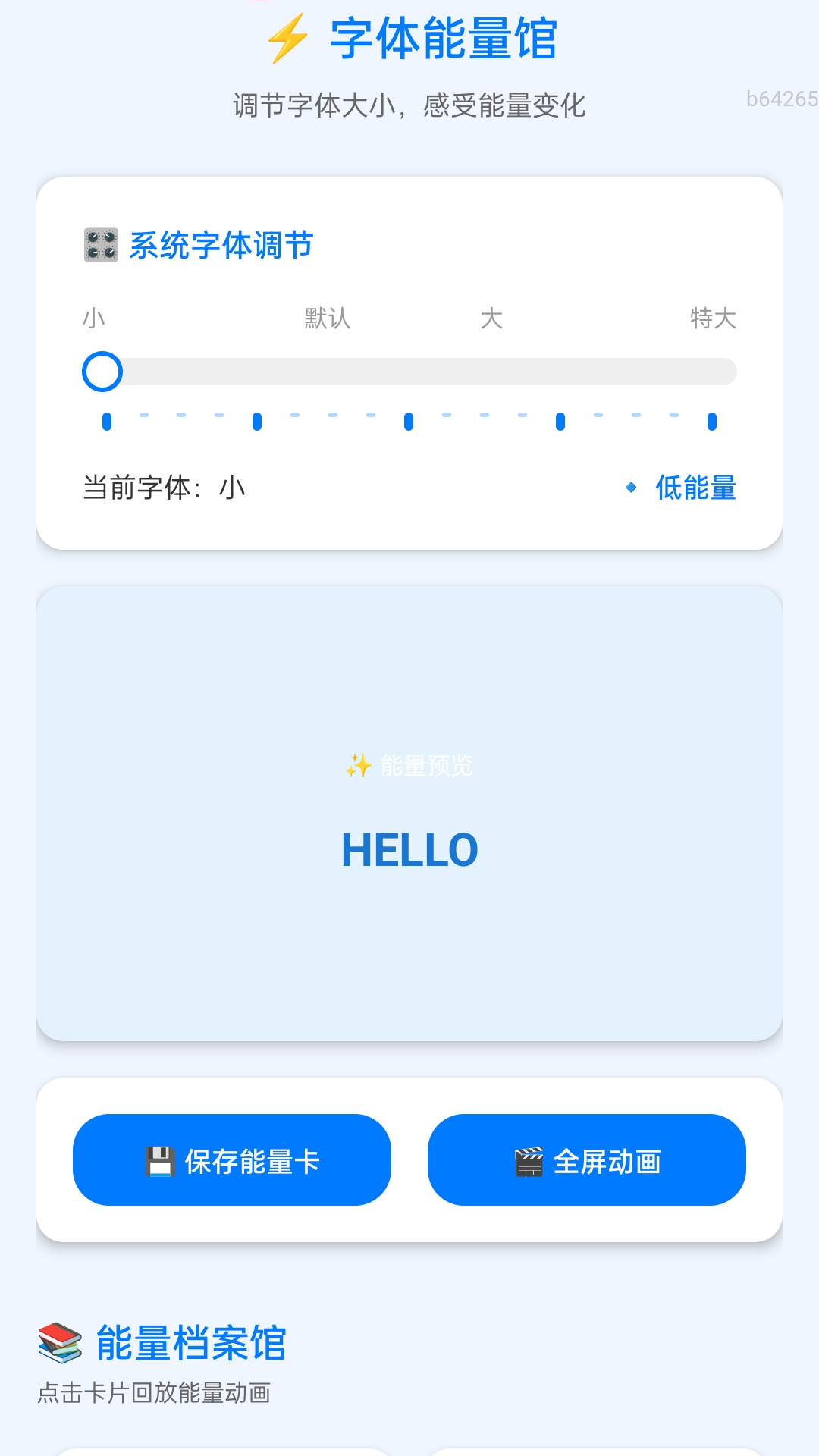Select the rightmost tick mark under 特大
Screen dimensions: 819x1456
coord(712,421)
